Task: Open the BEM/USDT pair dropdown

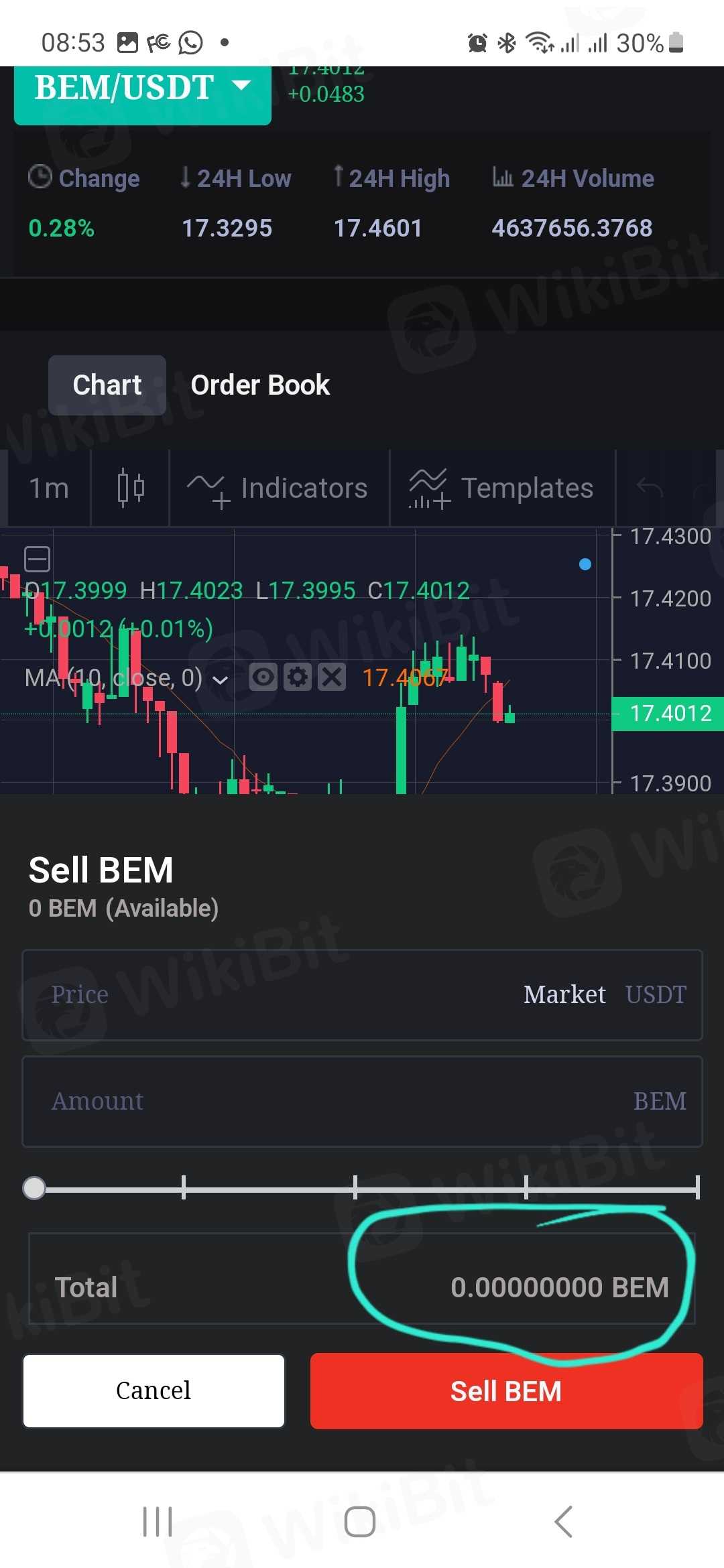Action: (x=142, y=90)
